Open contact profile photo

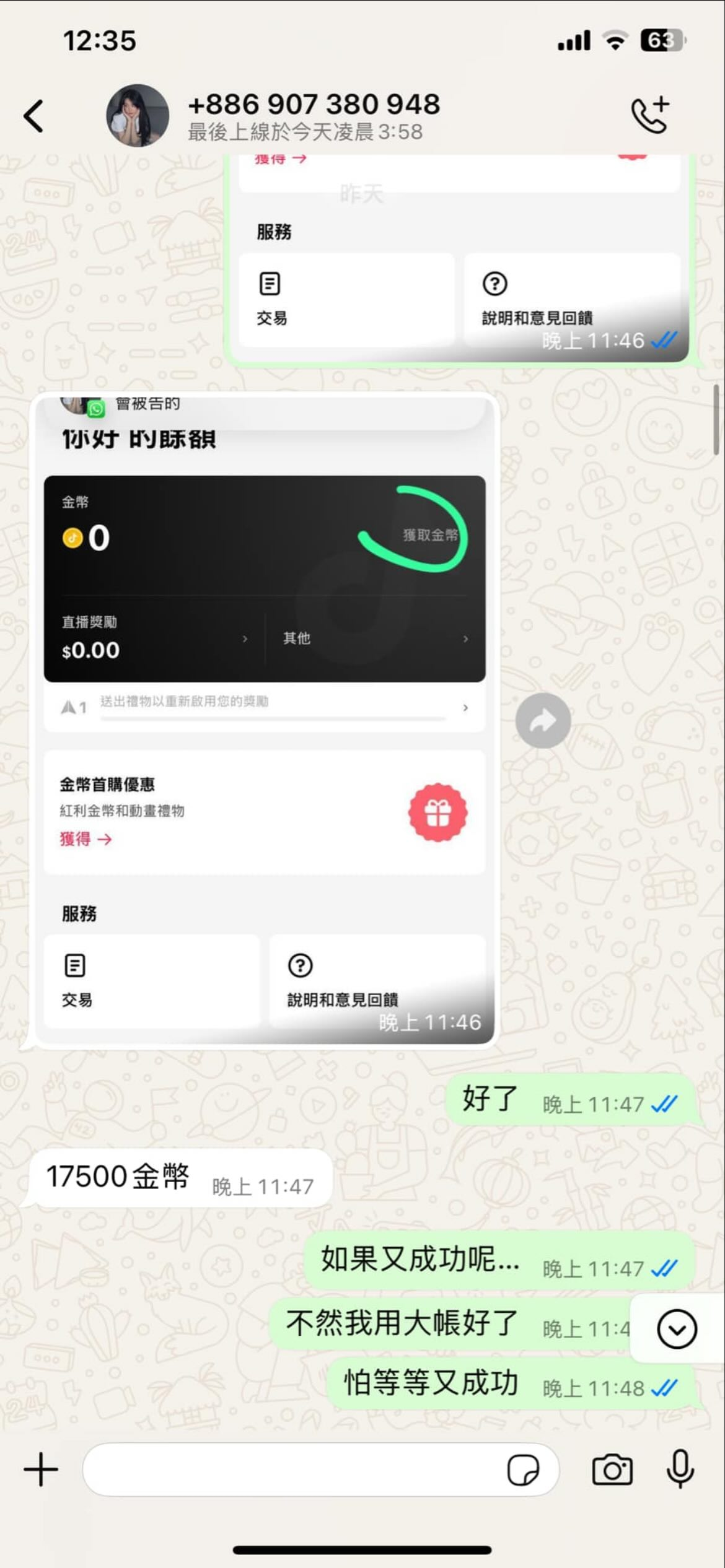tap(138, 116)
